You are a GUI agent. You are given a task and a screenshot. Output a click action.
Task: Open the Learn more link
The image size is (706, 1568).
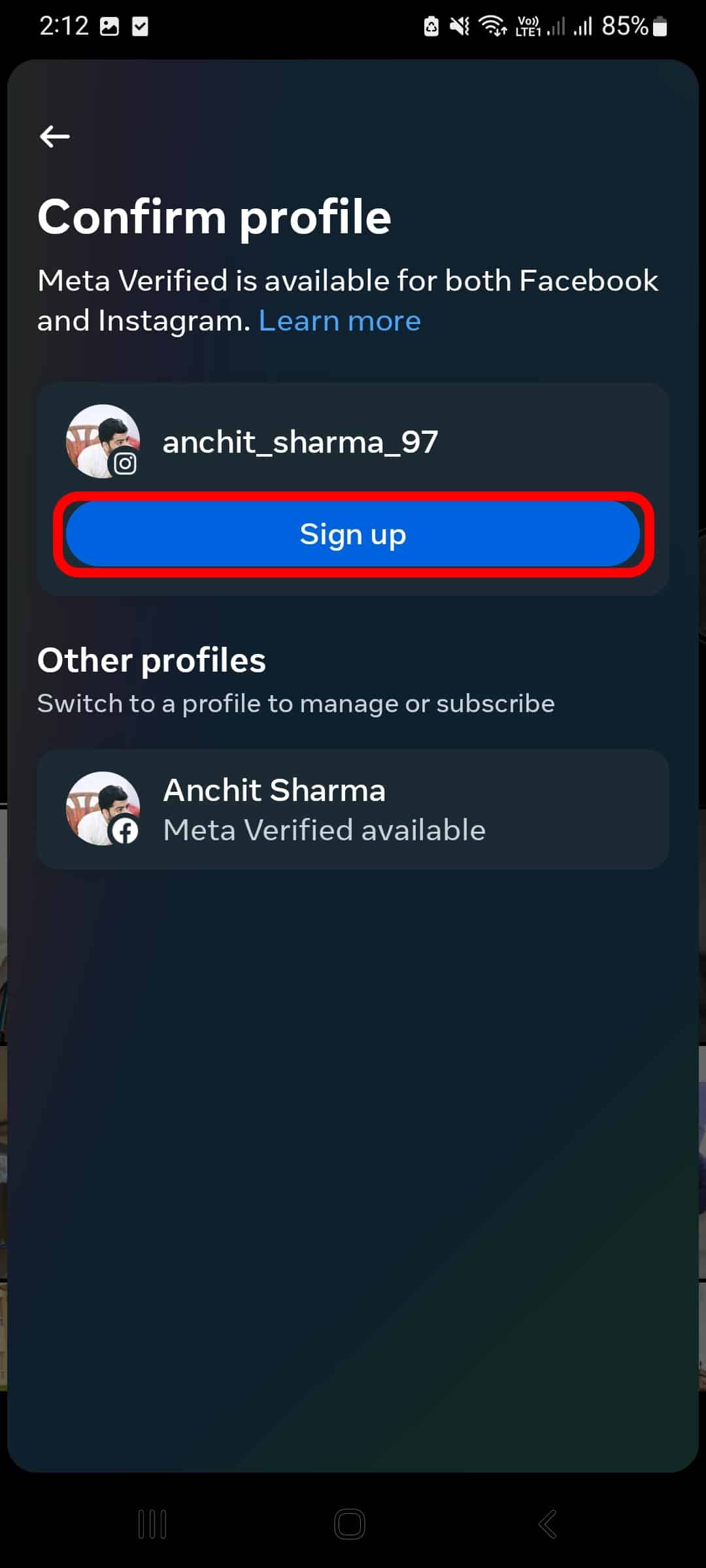coord(340,321)
